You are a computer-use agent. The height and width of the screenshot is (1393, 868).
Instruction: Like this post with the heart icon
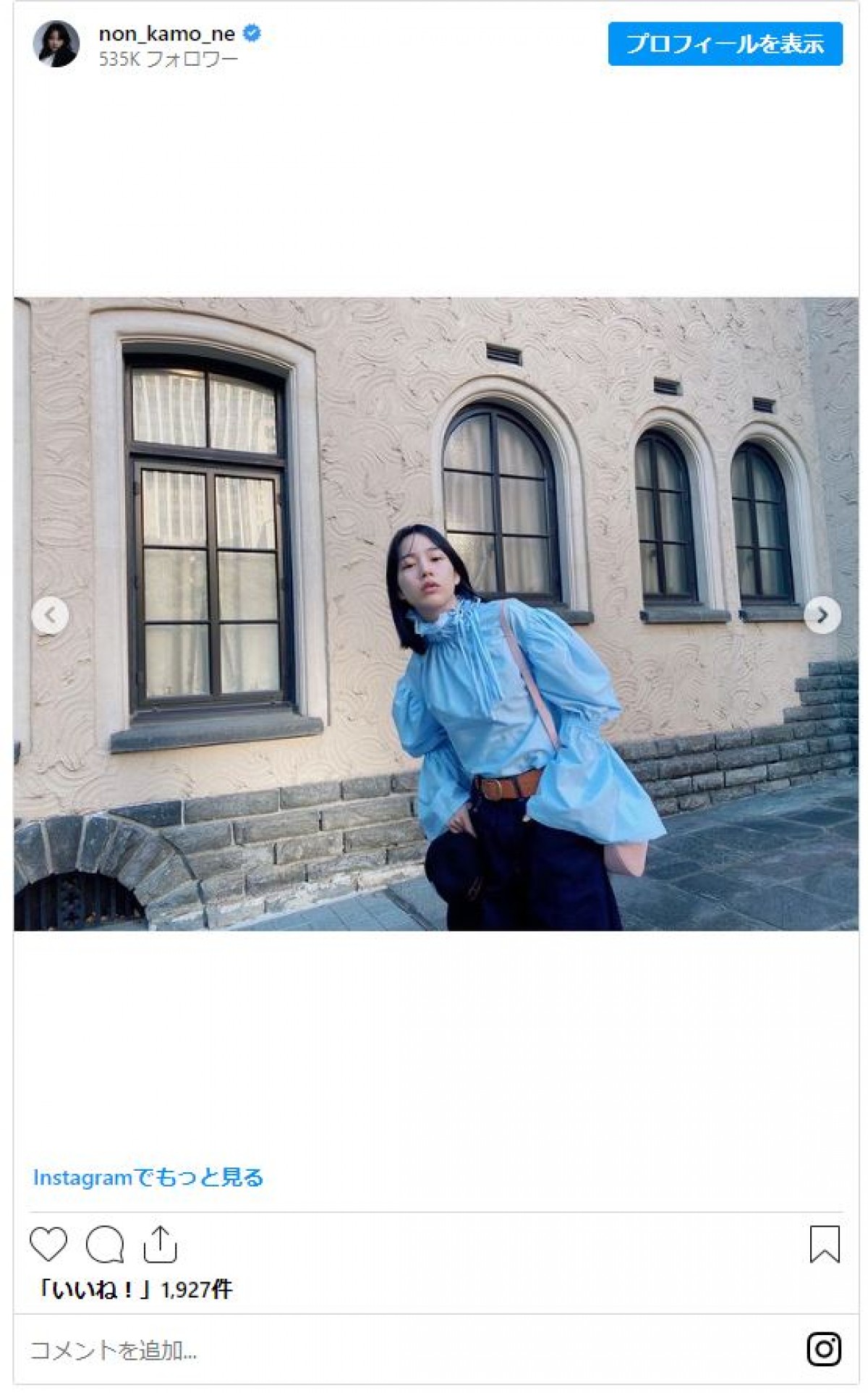pos(48,1244)
